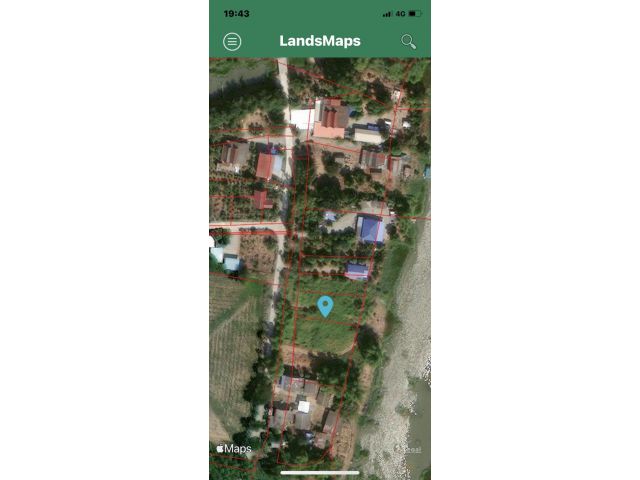Open the Legal link on the map
Image resolution: width=640 pixels, height=480 pixels.
point(411,449)
